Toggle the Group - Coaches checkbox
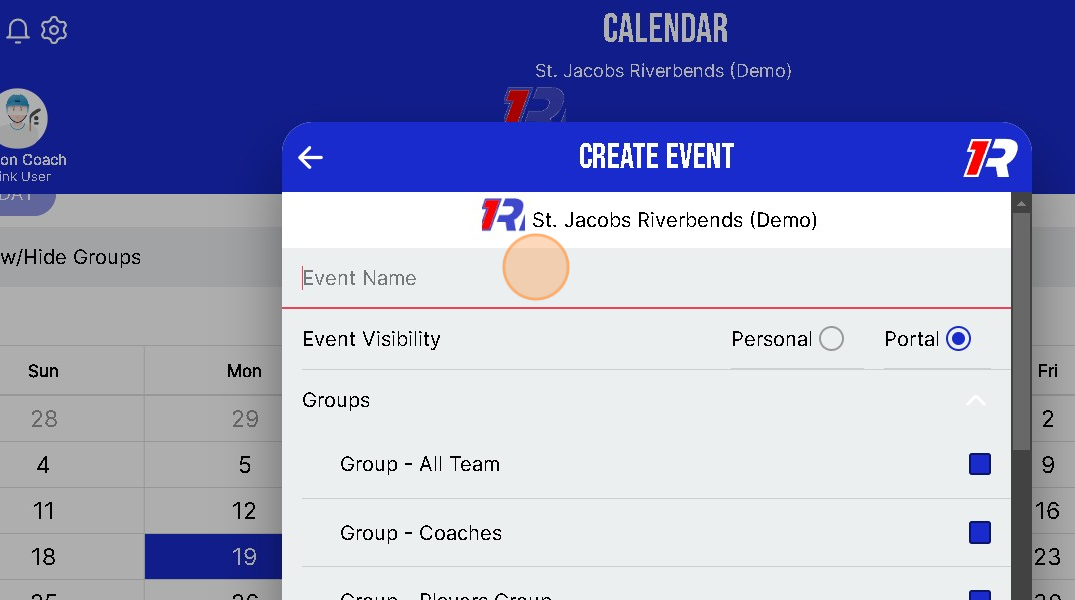 click(x=979, y=533)
